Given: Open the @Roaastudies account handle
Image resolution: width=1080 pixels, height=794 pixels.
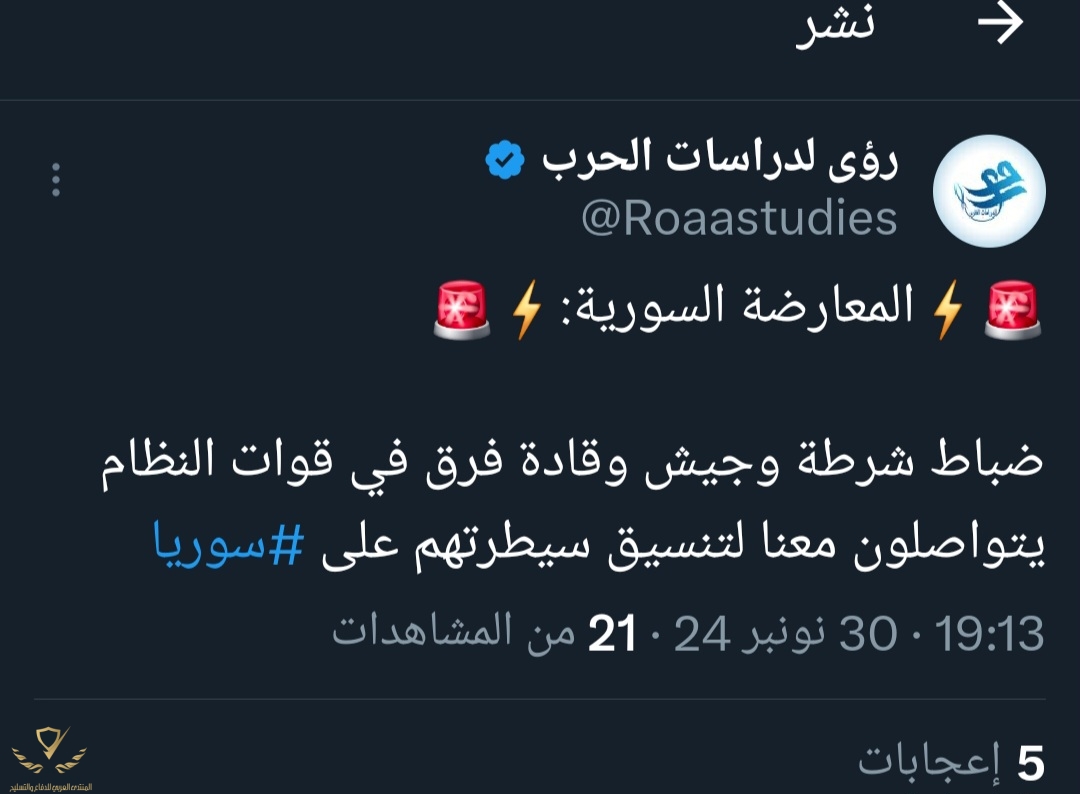Looking at the screenshot, I should pyautogui.click(x=739, y=219).
